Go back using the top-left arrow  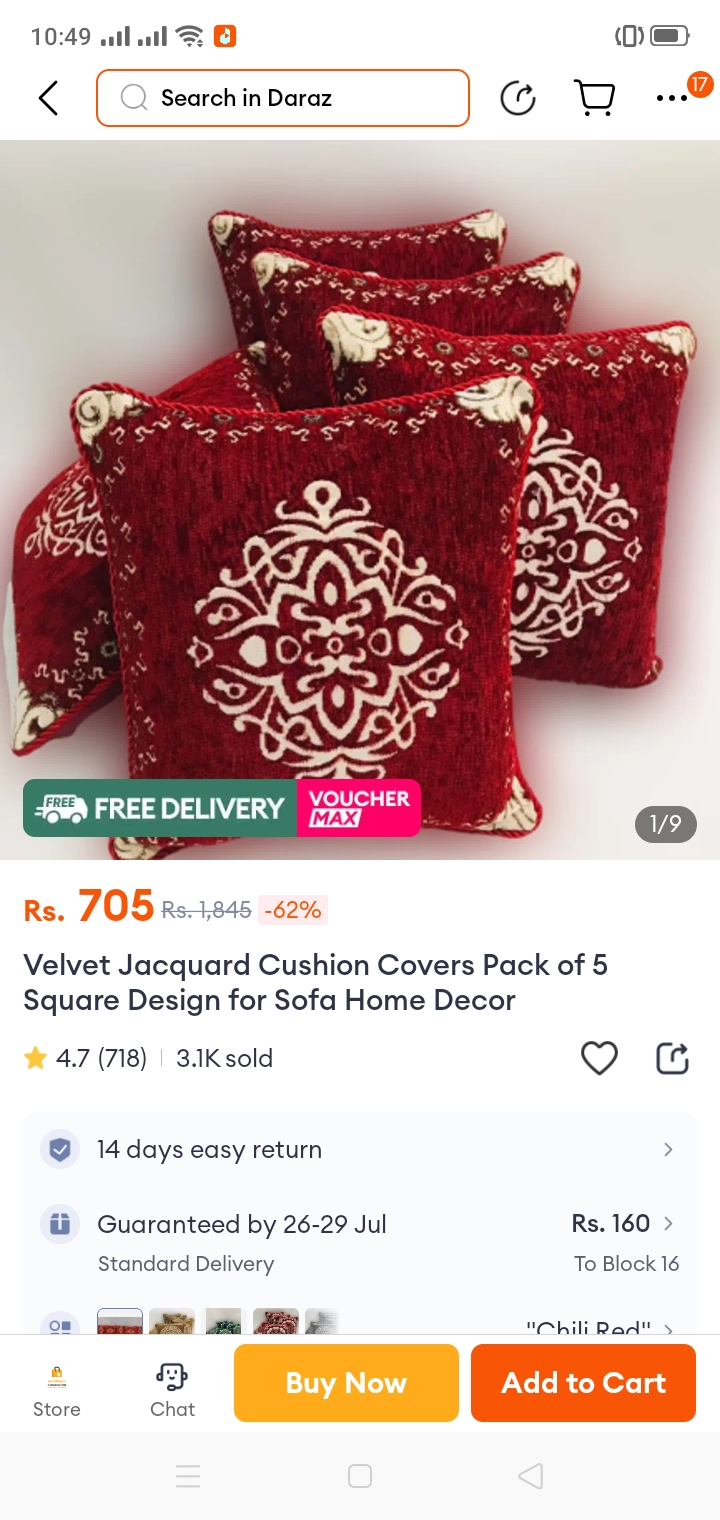(48, 98)
